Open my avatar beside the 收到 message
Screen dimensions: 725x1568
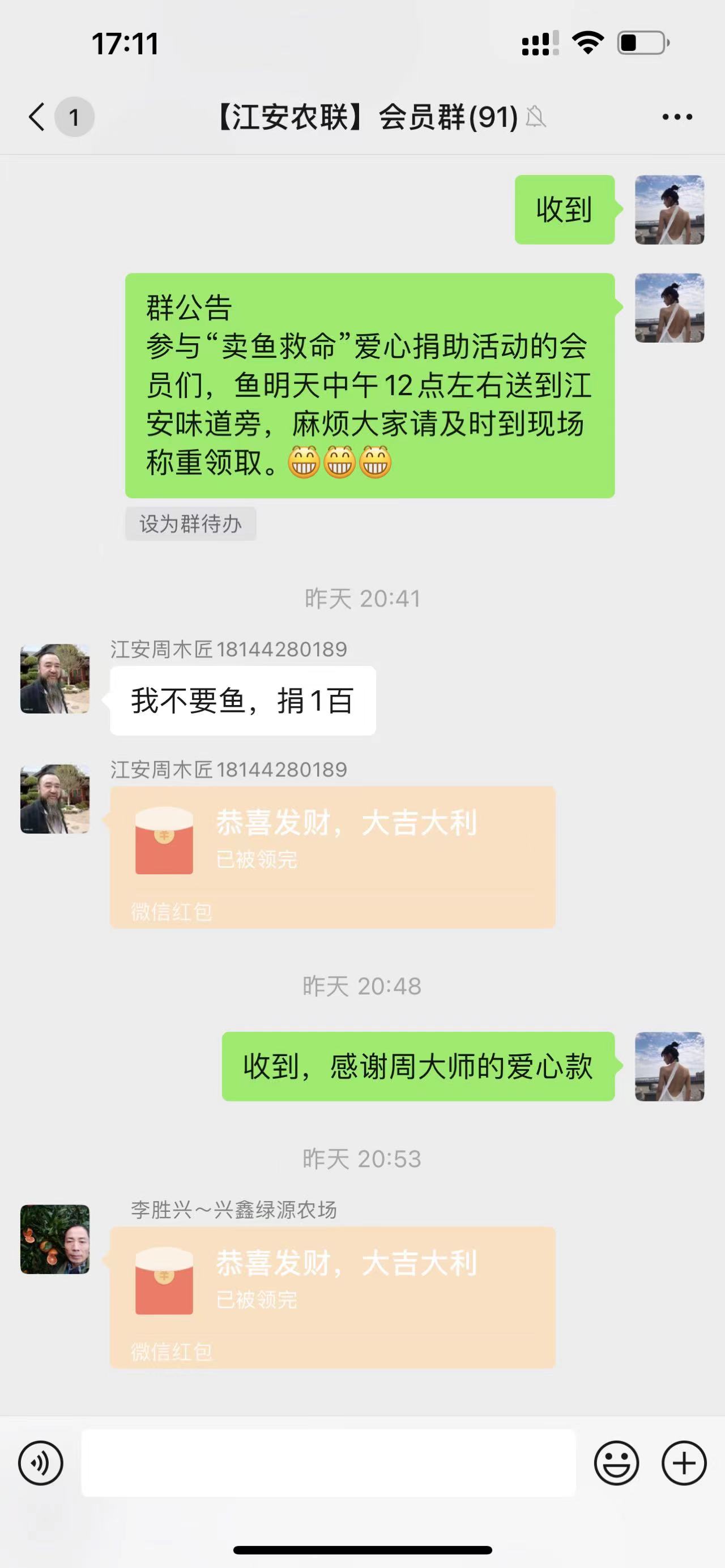[669, 210]
